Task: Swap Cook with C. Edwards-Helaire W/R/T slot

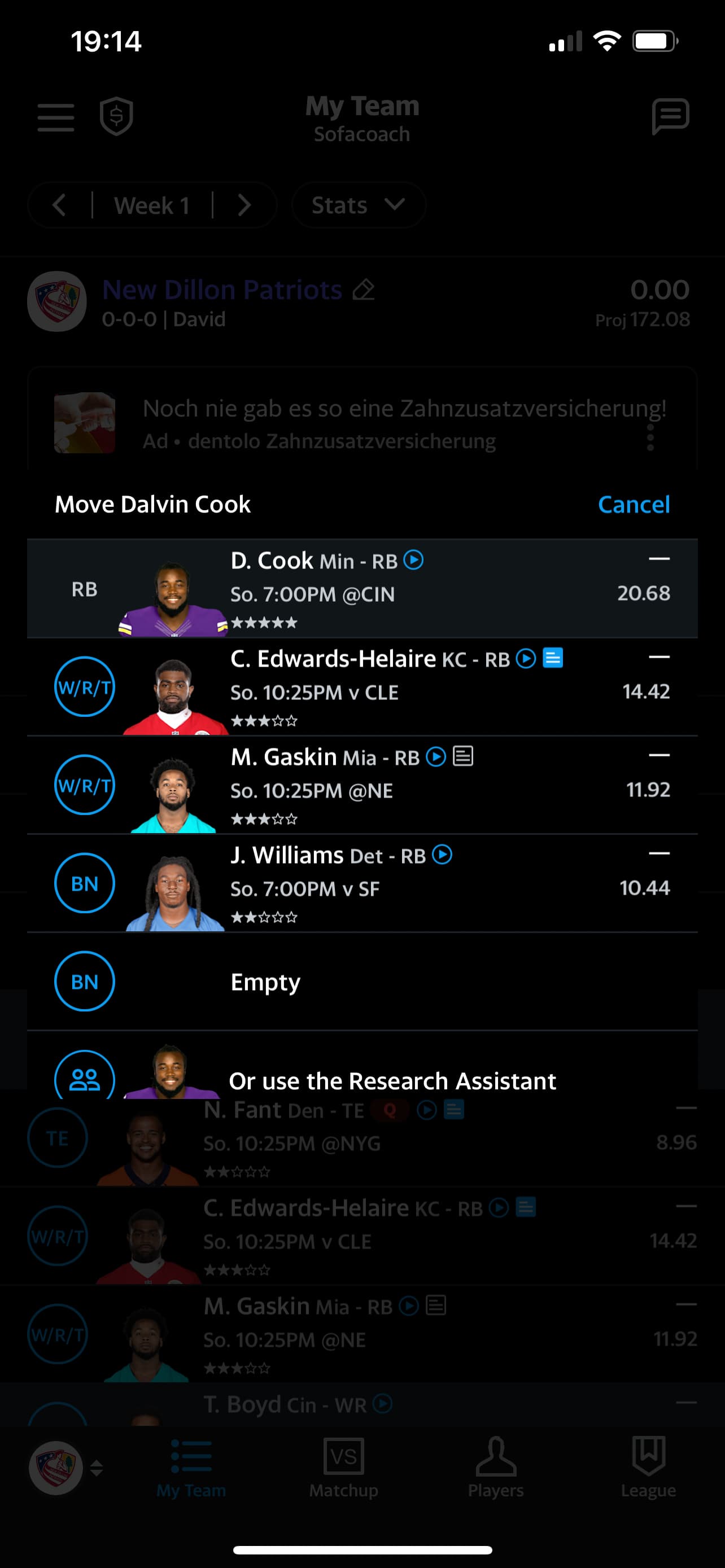Action: pos(85,686)
